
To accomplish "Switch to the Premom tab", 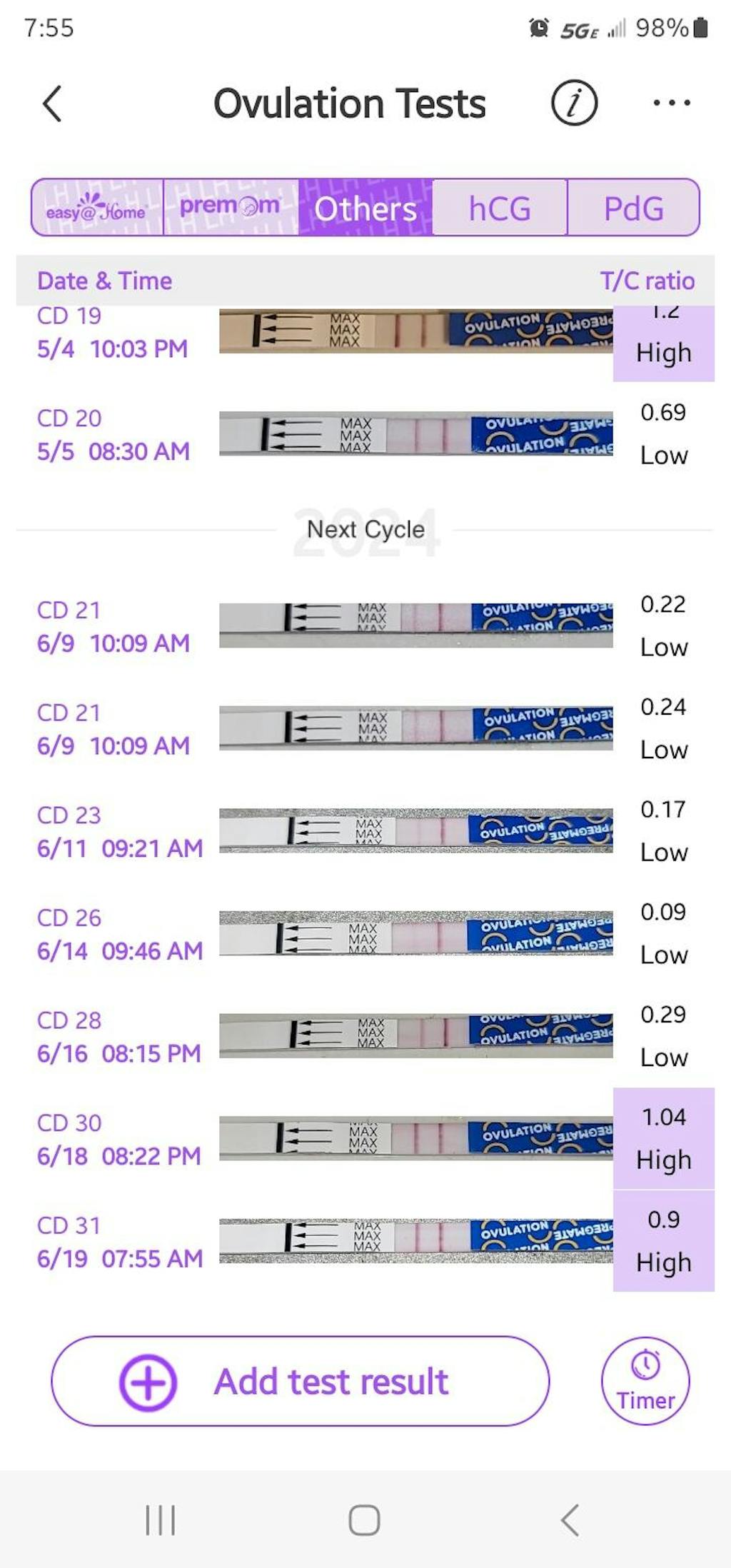I will pos(230,208).
